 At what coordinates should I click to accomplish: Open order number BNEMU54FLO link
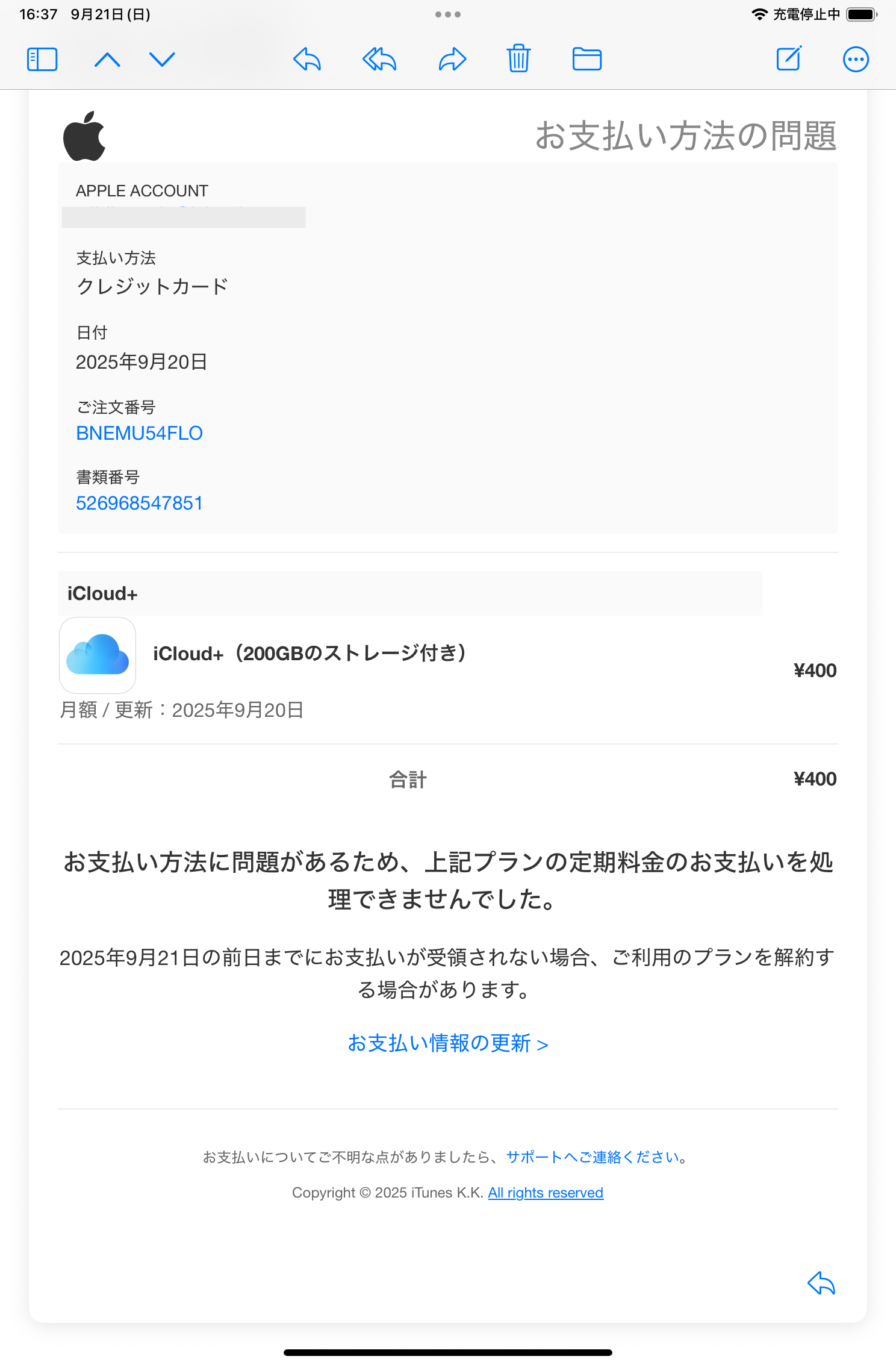click(139, 433)
